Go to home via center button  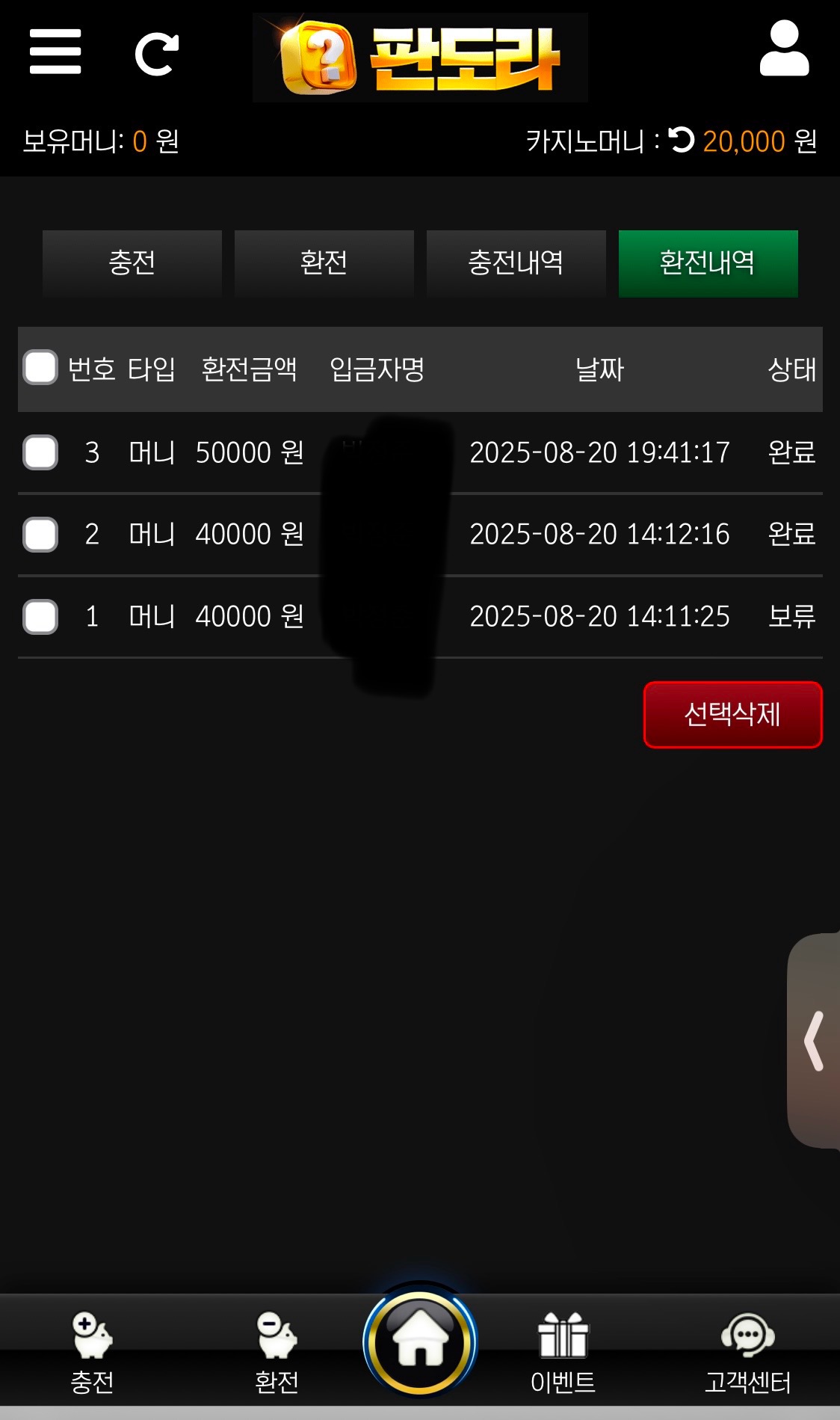point(420,1342)
